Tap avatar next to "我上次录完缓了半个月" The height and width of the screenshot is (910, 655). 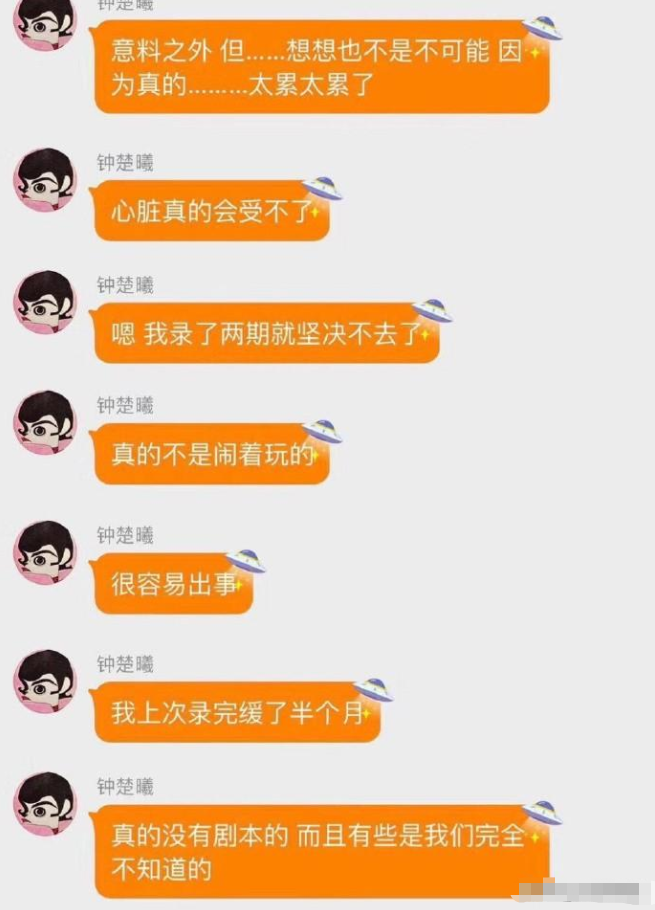[45, 682]
